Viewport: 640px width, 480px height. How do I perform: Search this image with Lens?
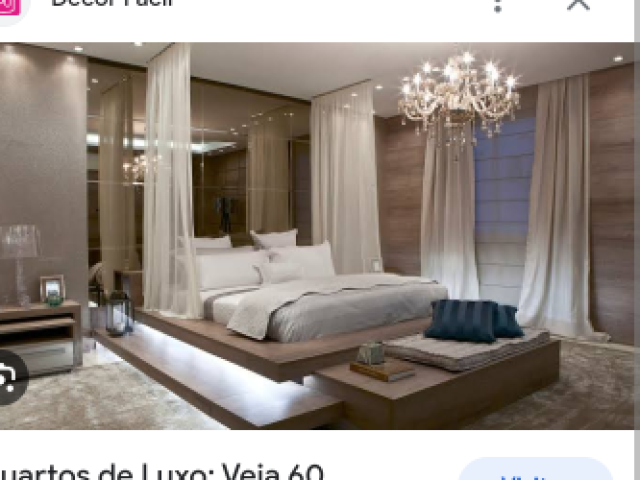(x=10, y=375)
